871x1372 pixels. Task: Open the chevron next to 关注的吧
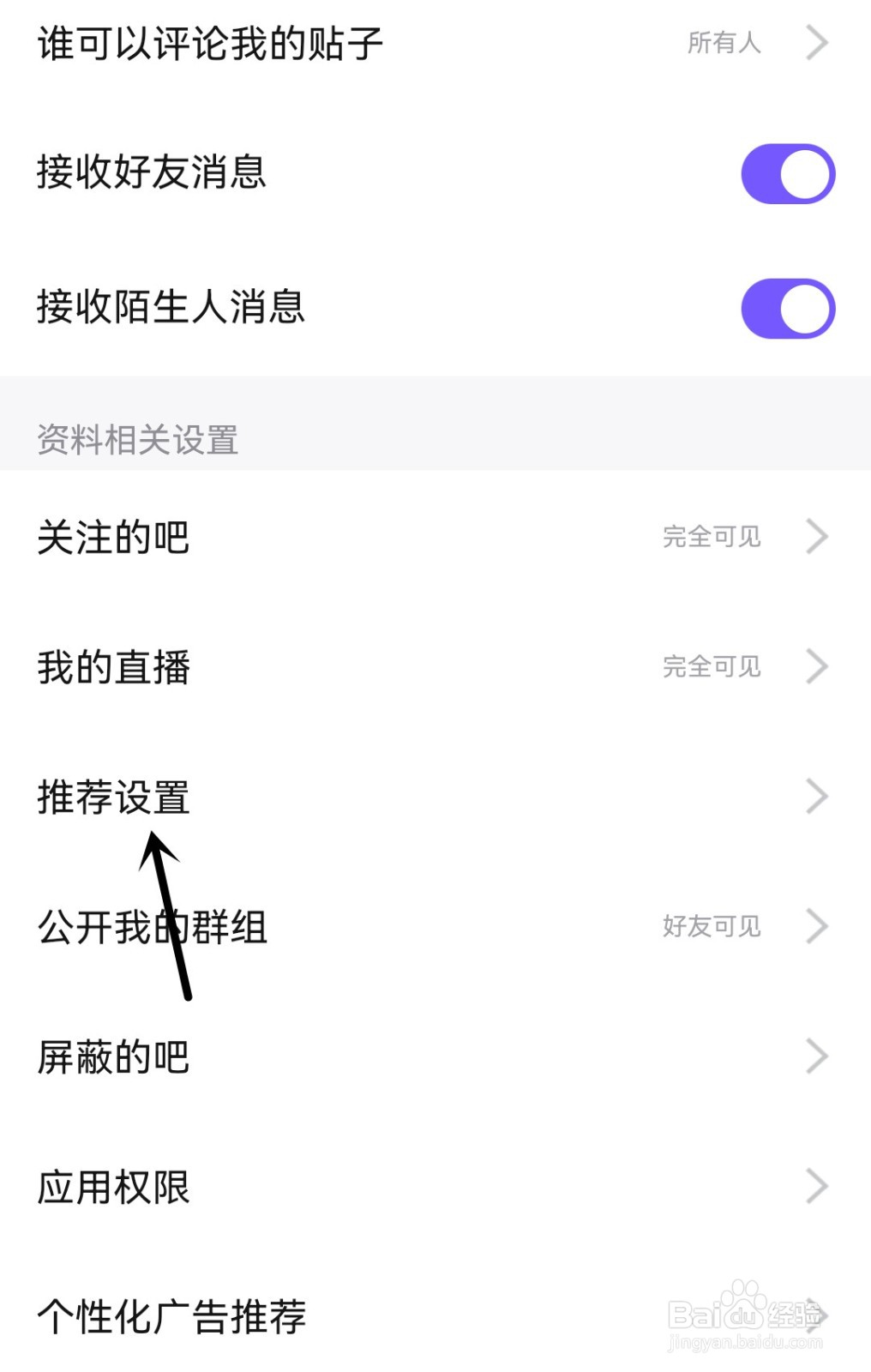(815, 537)
